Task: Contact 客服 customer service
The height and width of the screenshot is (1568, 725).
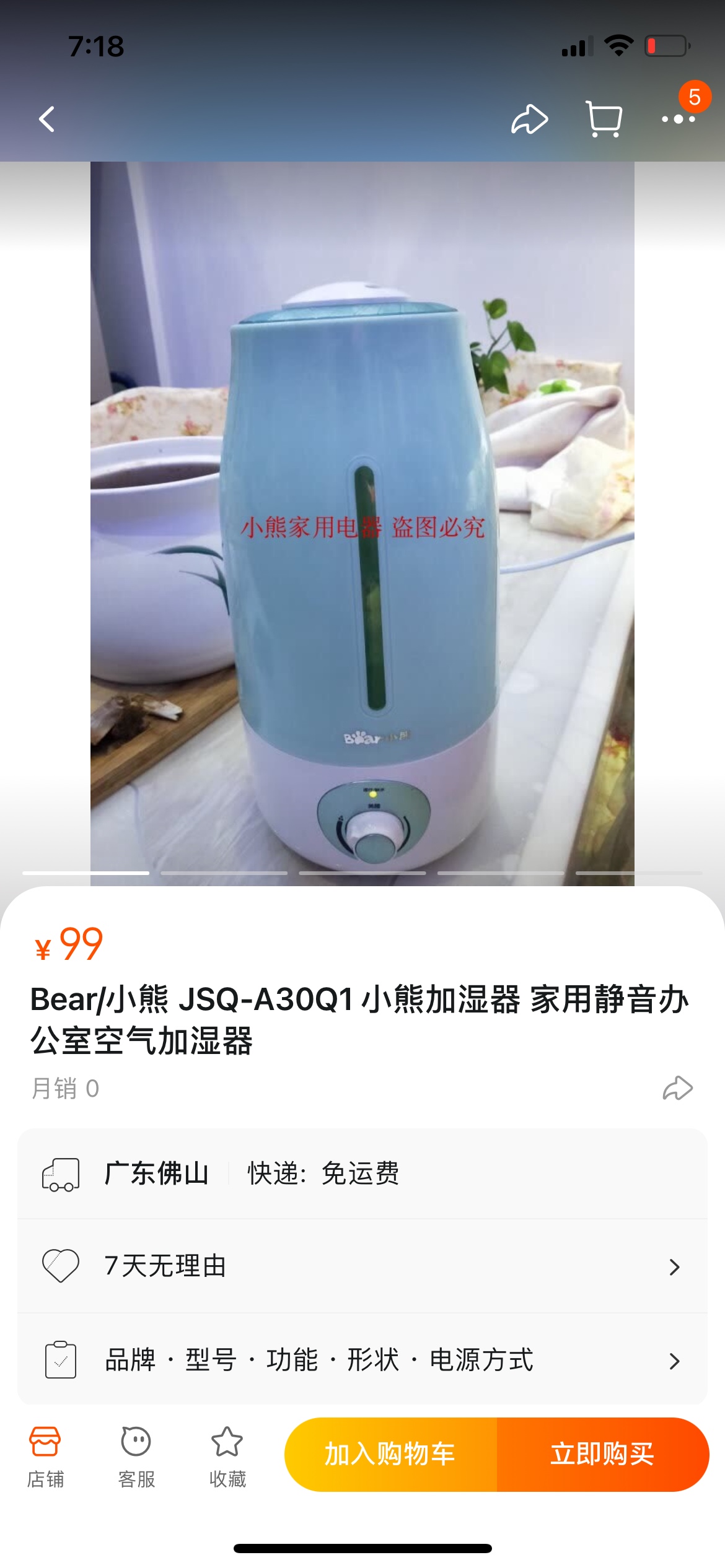Action: point(136,1455)
